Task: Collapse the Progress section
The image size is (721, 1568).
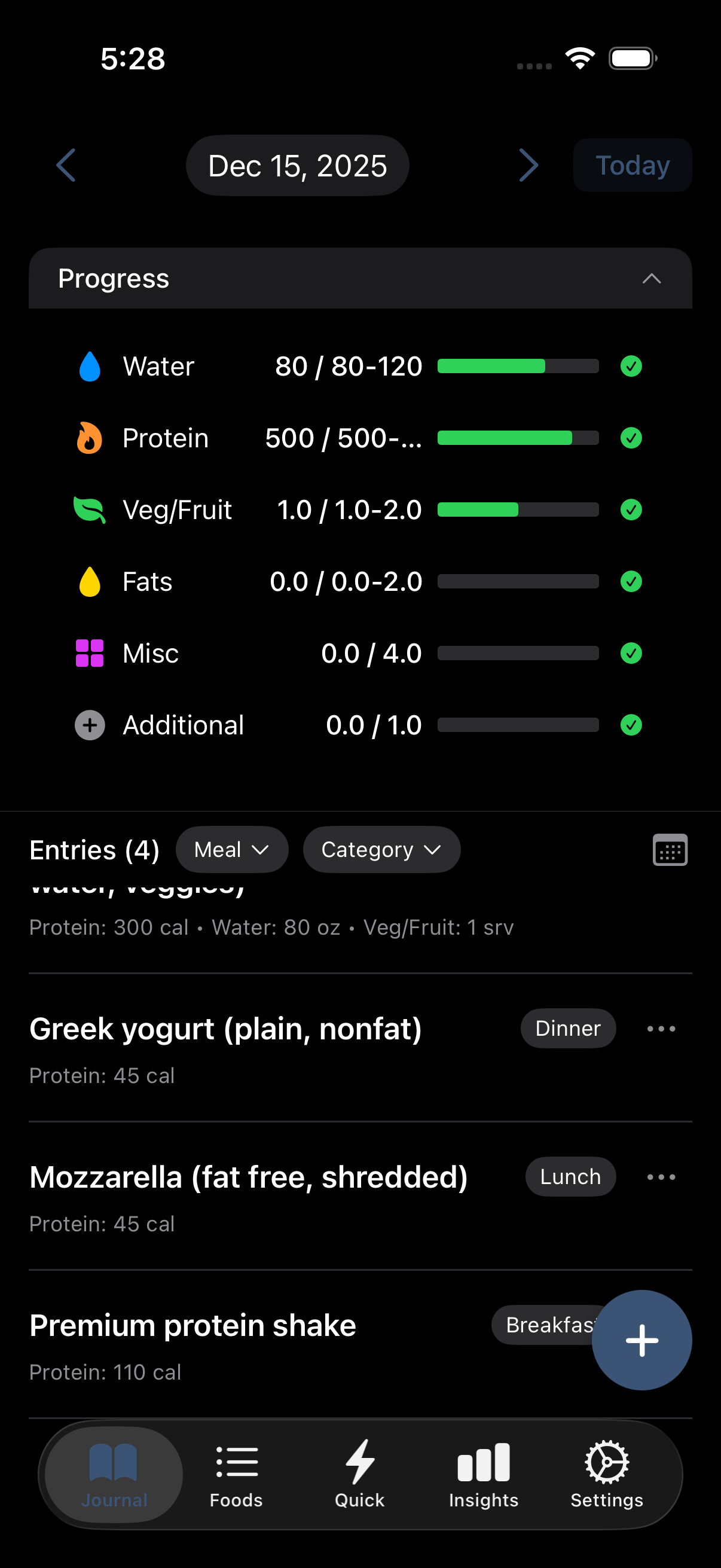Action: pyautogui.click(x=652, y=278)
